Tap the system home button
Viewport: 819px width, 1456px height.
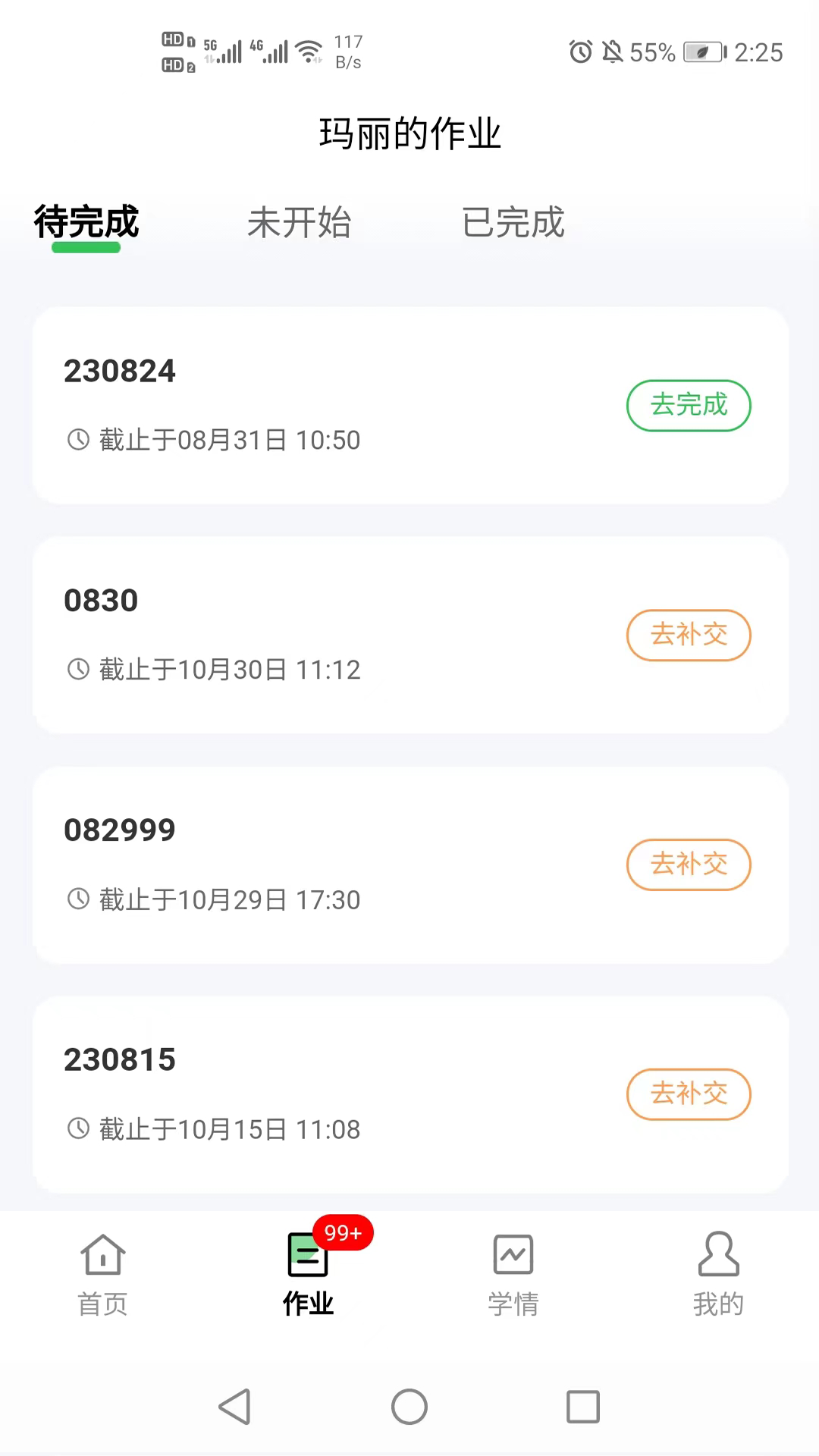409,1407
